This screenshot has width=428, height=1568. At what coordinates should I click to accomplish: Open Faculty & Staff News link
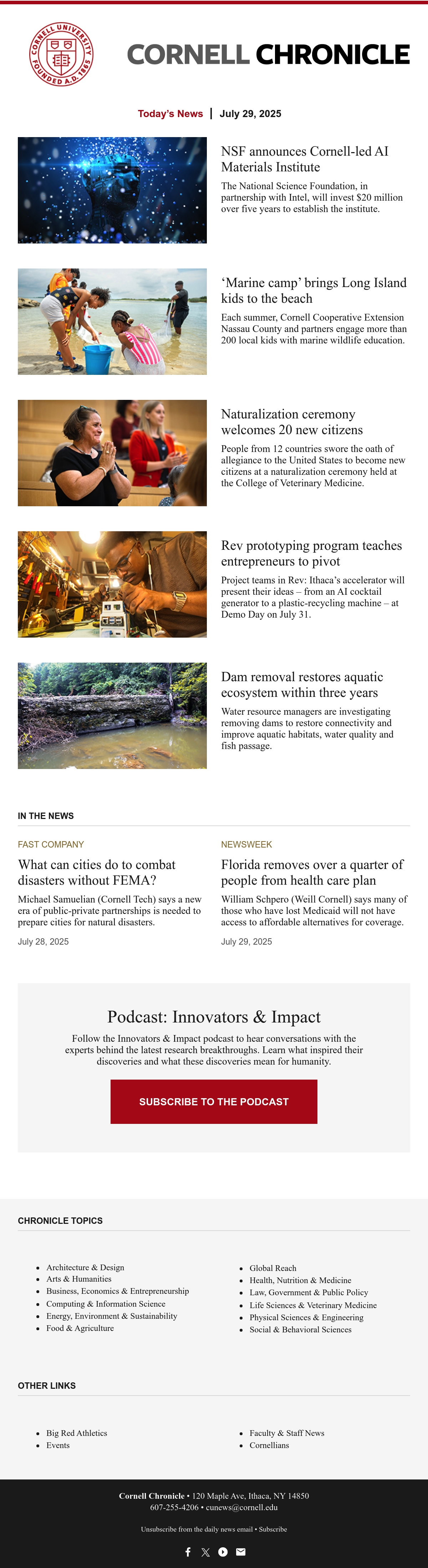287,1433
